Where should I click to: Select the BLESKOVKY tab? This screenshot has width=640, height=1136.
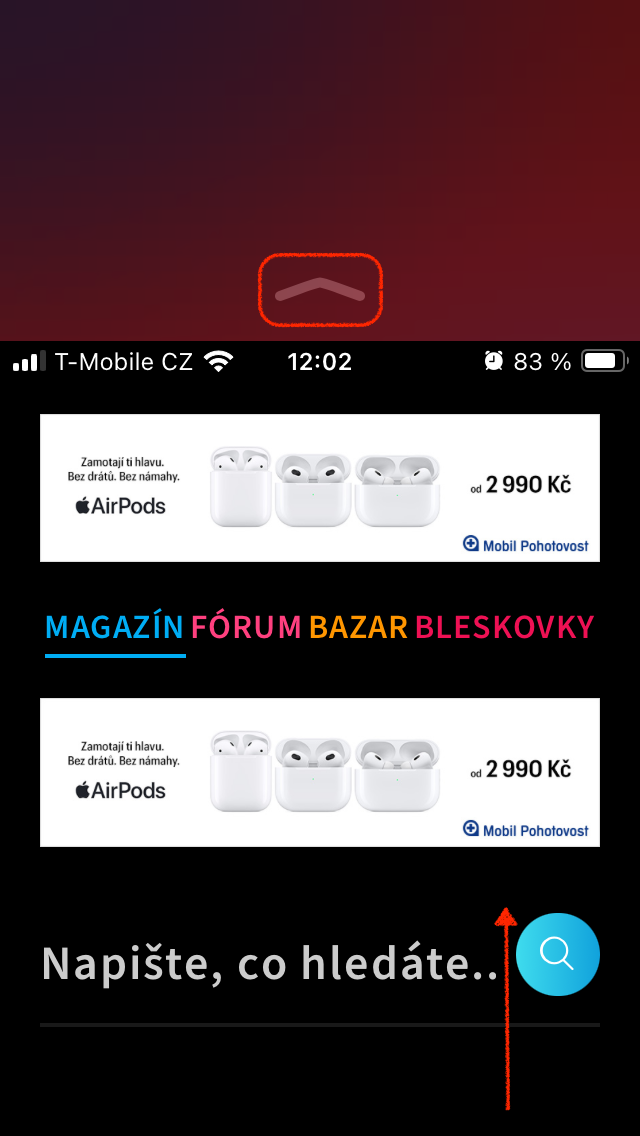pyautogui.click(x=504, y=627)
